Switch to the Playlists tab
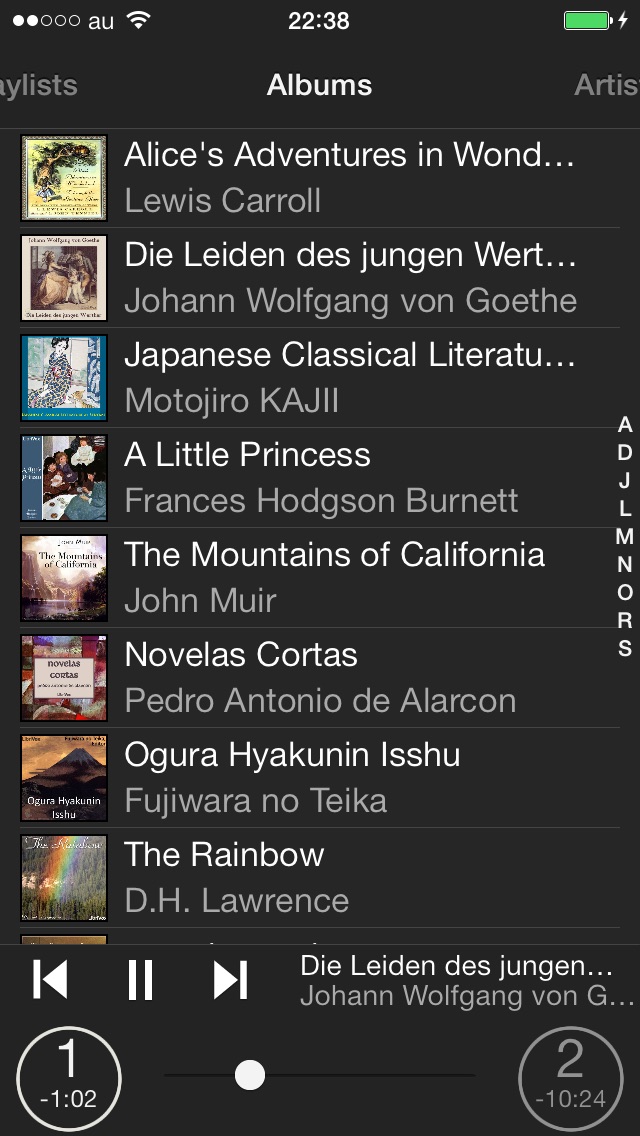Screen dimensions: 640x1136 point(38,86)
